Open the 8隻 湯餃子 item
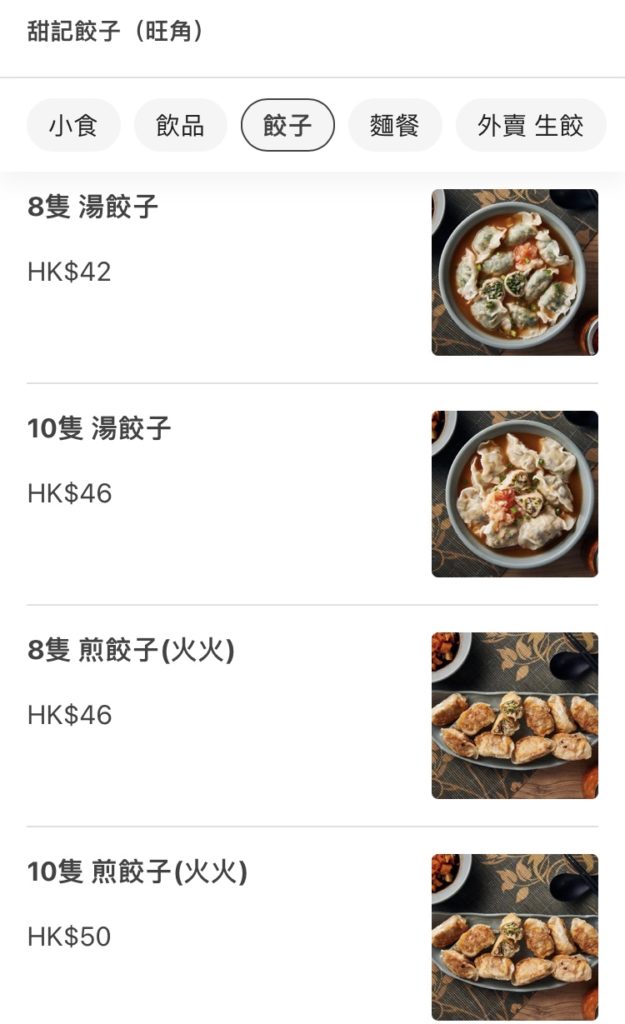This screenshot has width=625, height=1024. click(93, 209)
